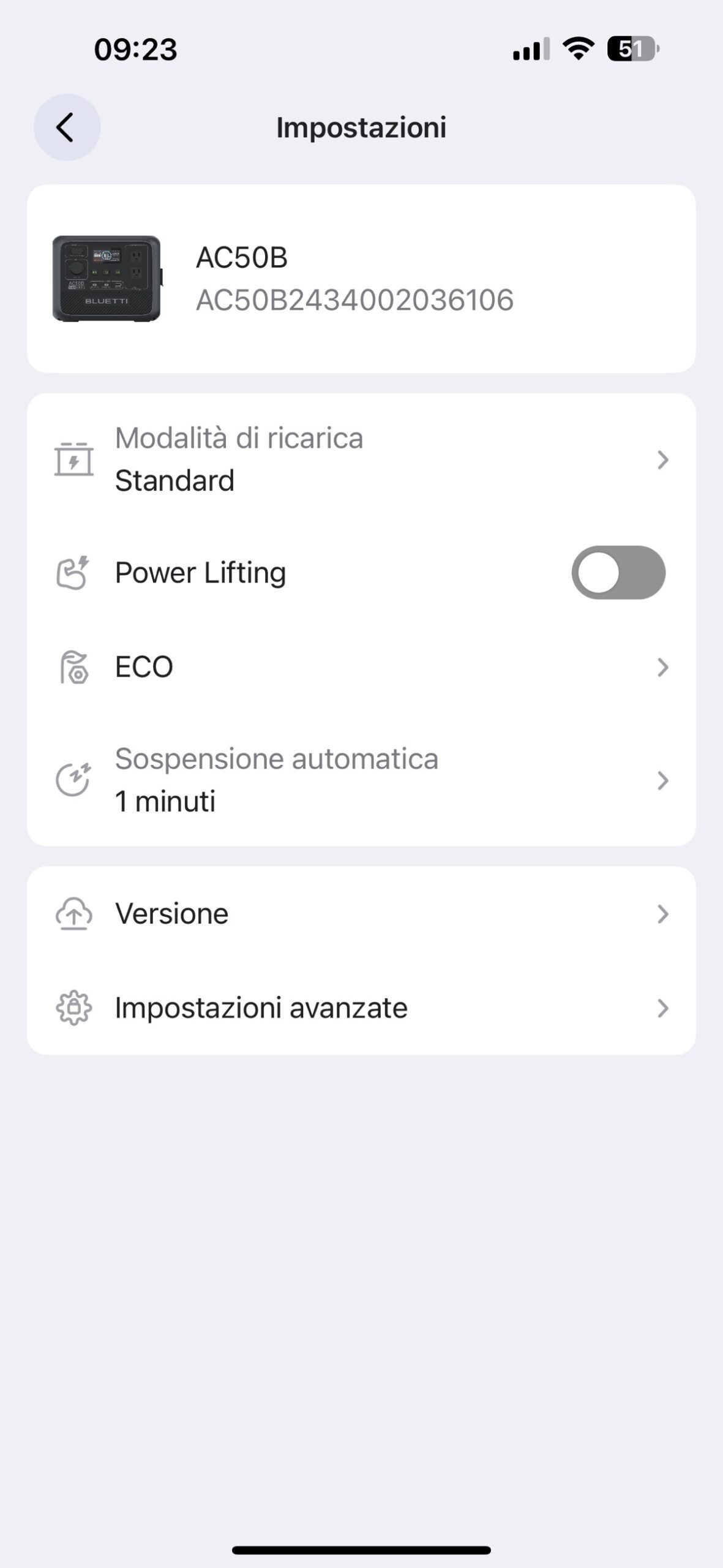Screen dimensions: 723x1568
Task: Go back from Impostazioni
Action: 67,127
